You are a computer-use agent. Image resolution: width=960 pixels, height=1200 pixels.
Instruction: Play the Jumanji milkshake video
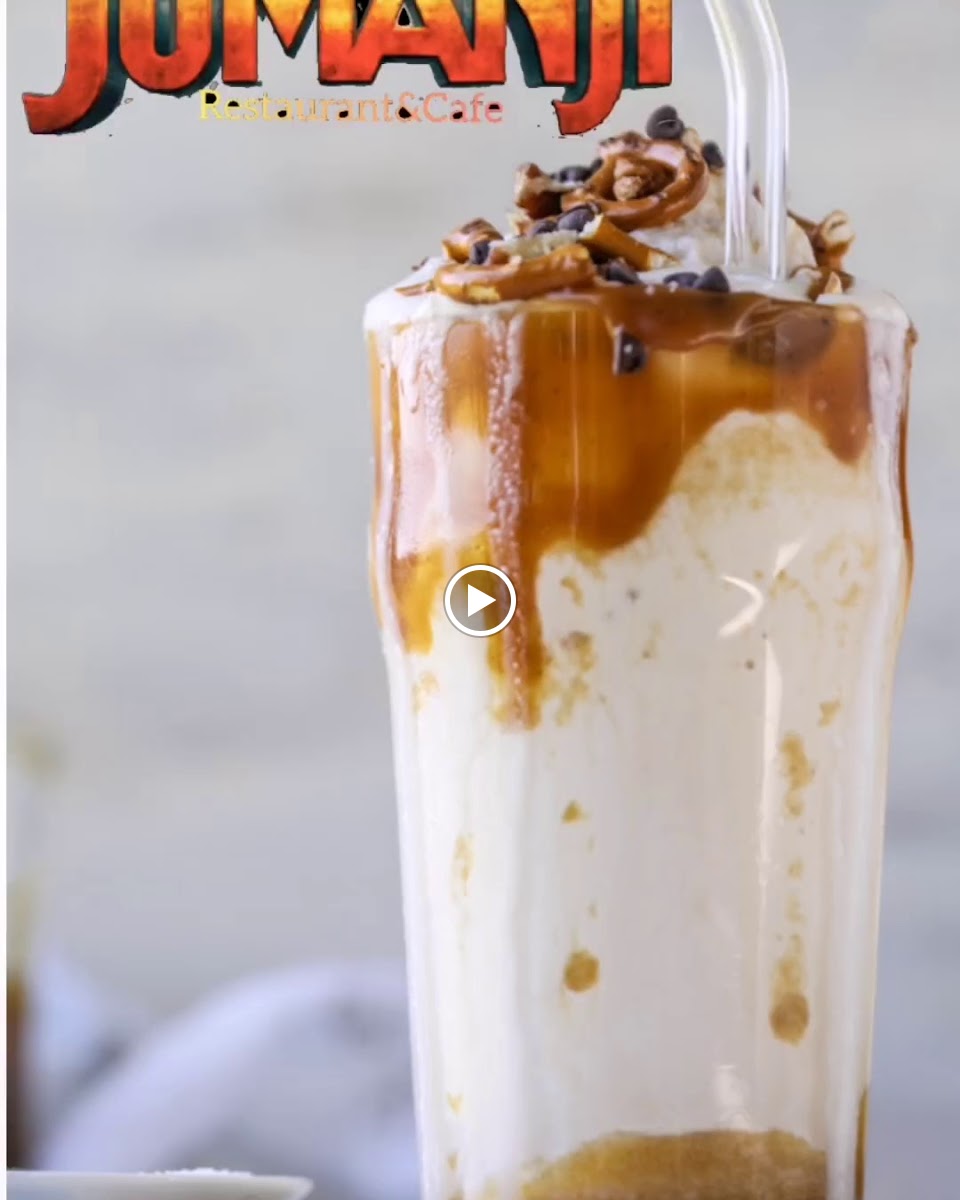click(480, 600)
